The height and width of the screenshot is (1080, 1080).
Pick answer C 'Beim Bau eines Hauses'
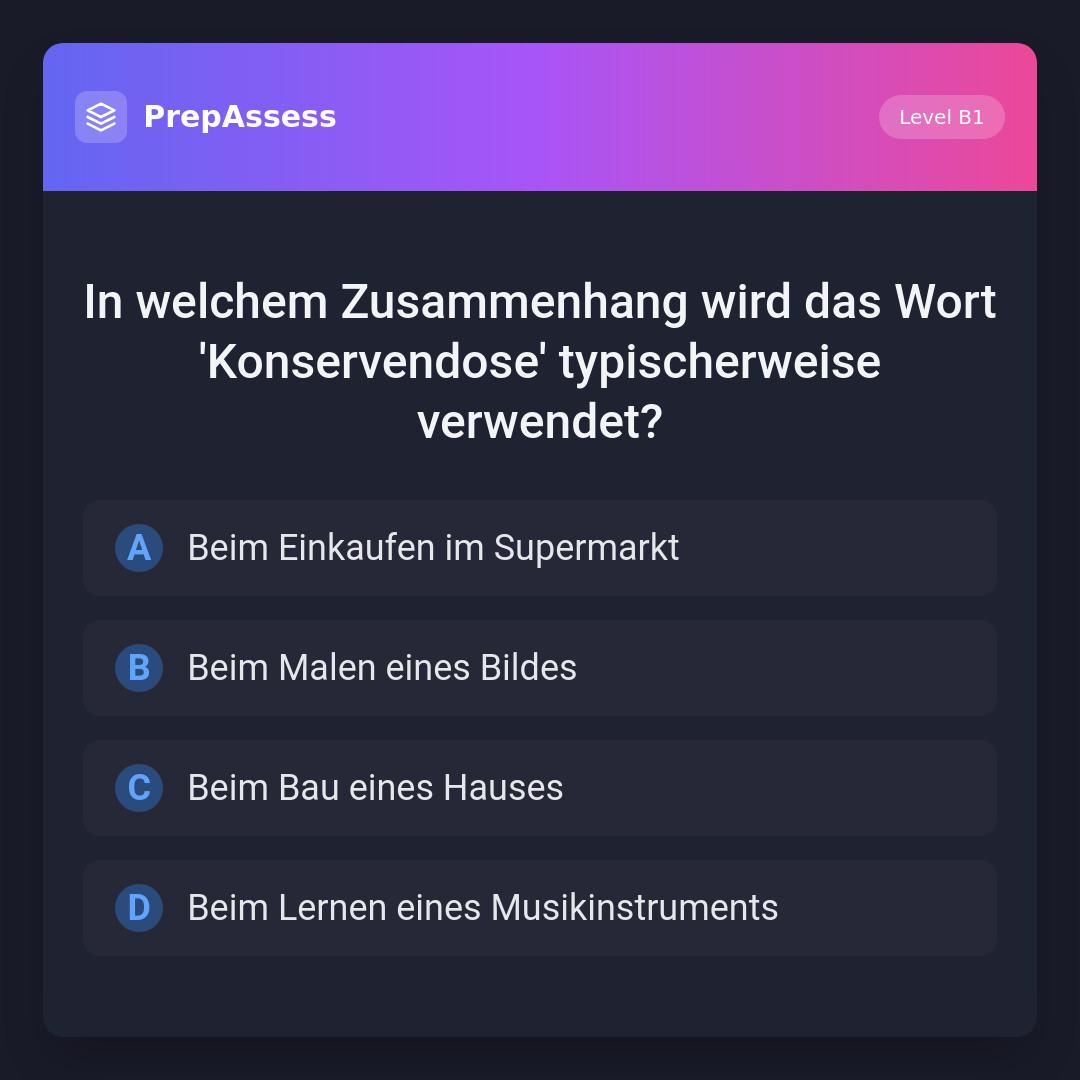click(540, 788)
